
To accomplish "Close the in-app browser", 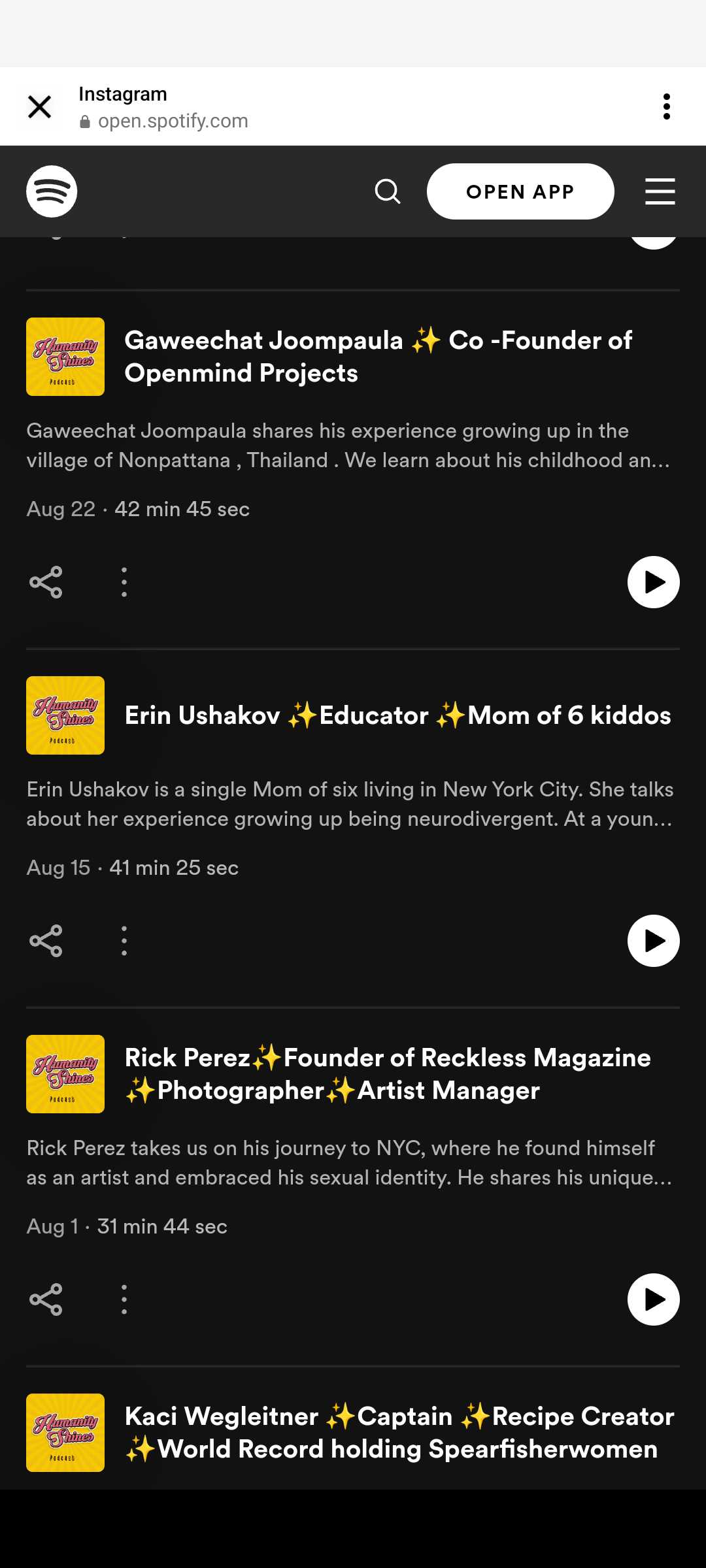I will tap(40, 106).
